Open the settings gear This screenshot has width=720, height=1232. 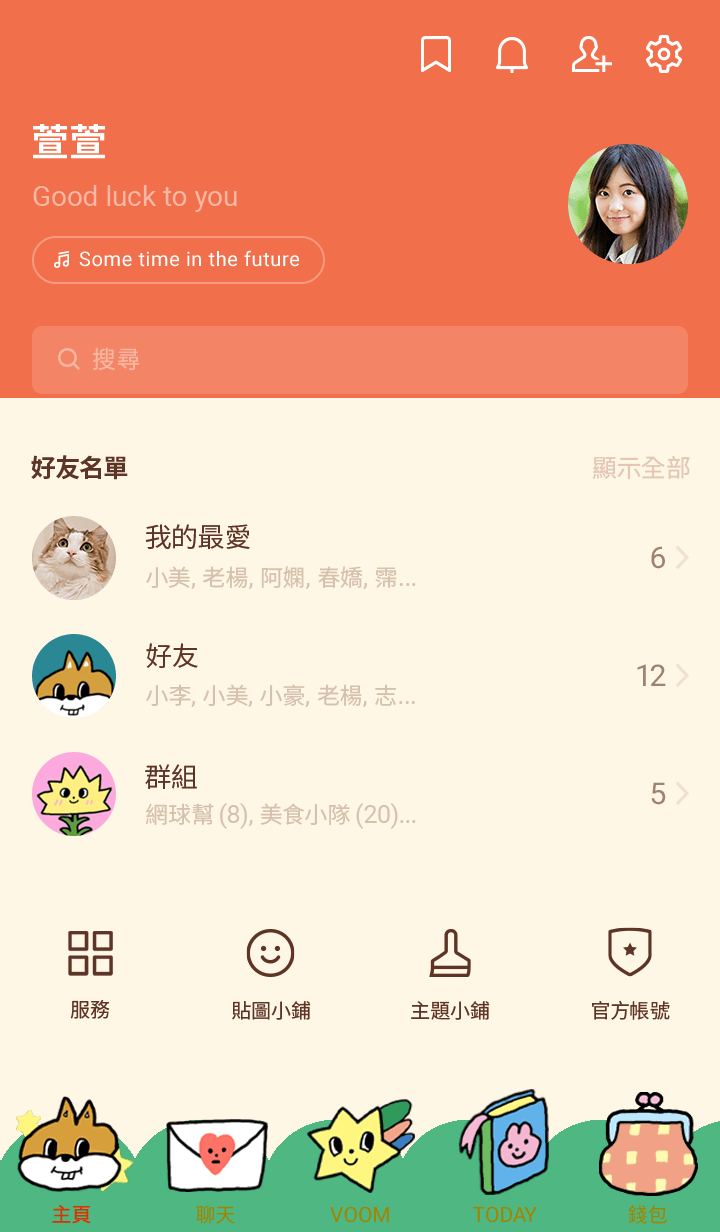tap(664, 55)
